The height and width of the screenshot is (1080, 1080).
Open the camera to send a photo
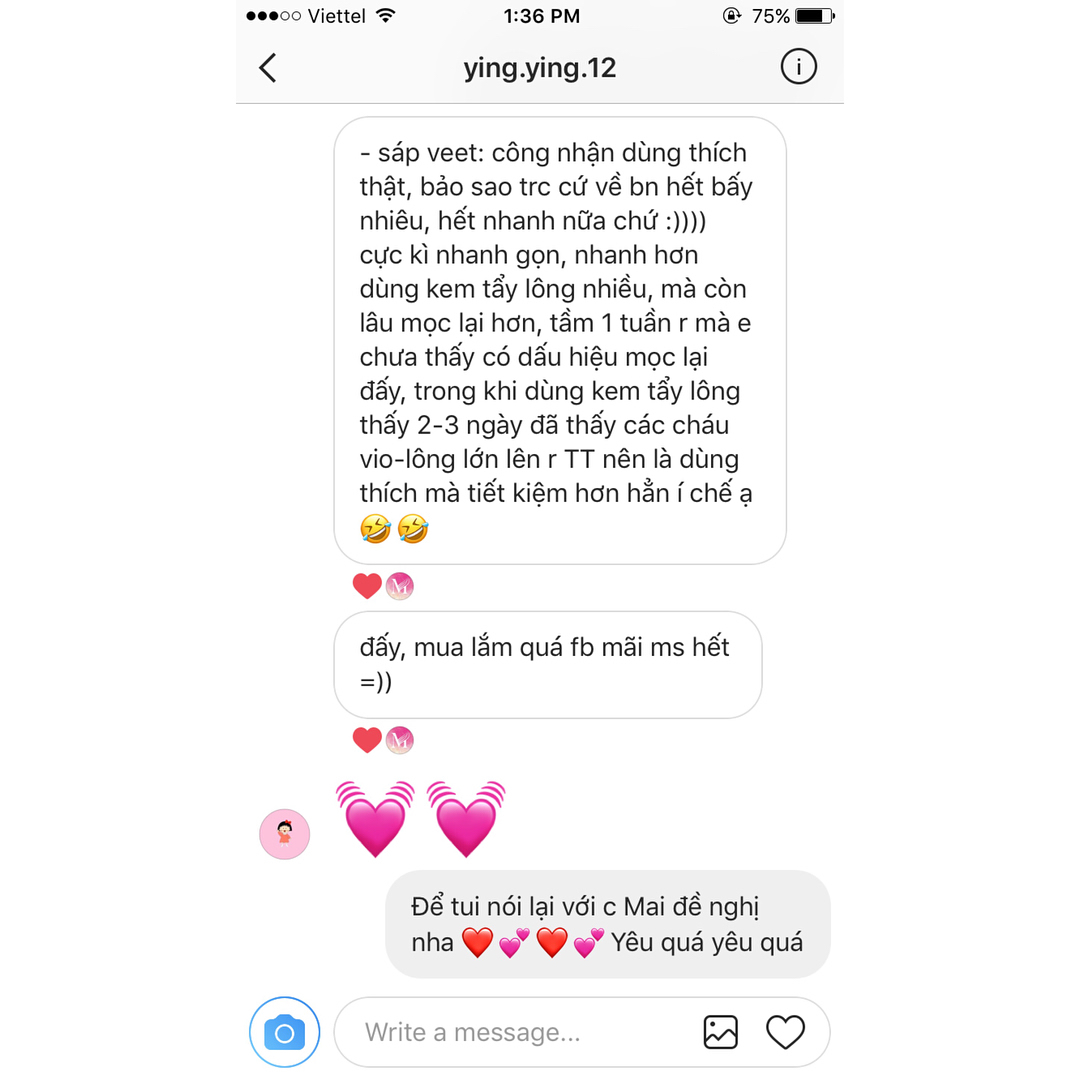[x=284, y=1031]
